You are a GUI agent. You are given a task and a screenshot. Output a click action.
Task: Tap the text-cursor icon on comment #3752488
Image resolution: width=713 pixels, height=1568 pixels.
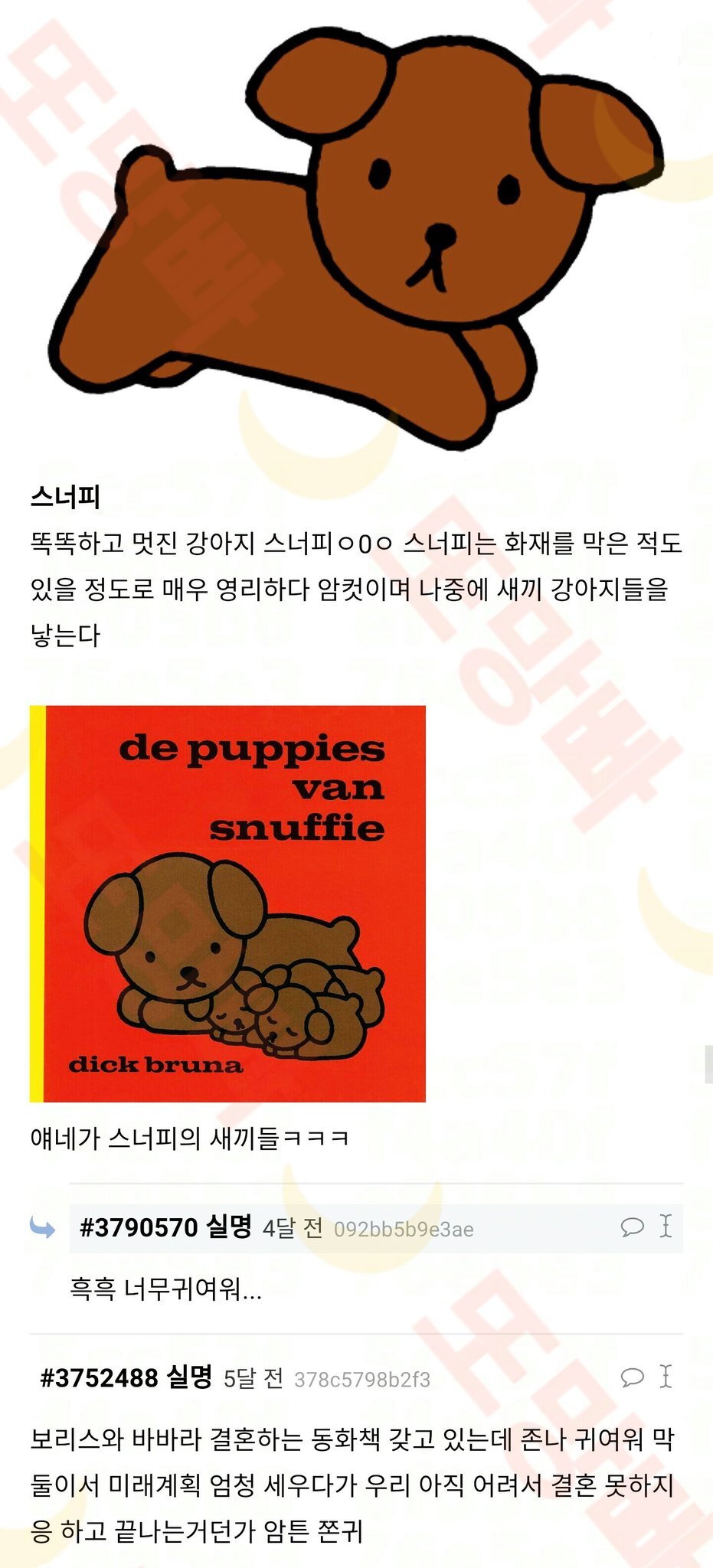[666, 1377]
